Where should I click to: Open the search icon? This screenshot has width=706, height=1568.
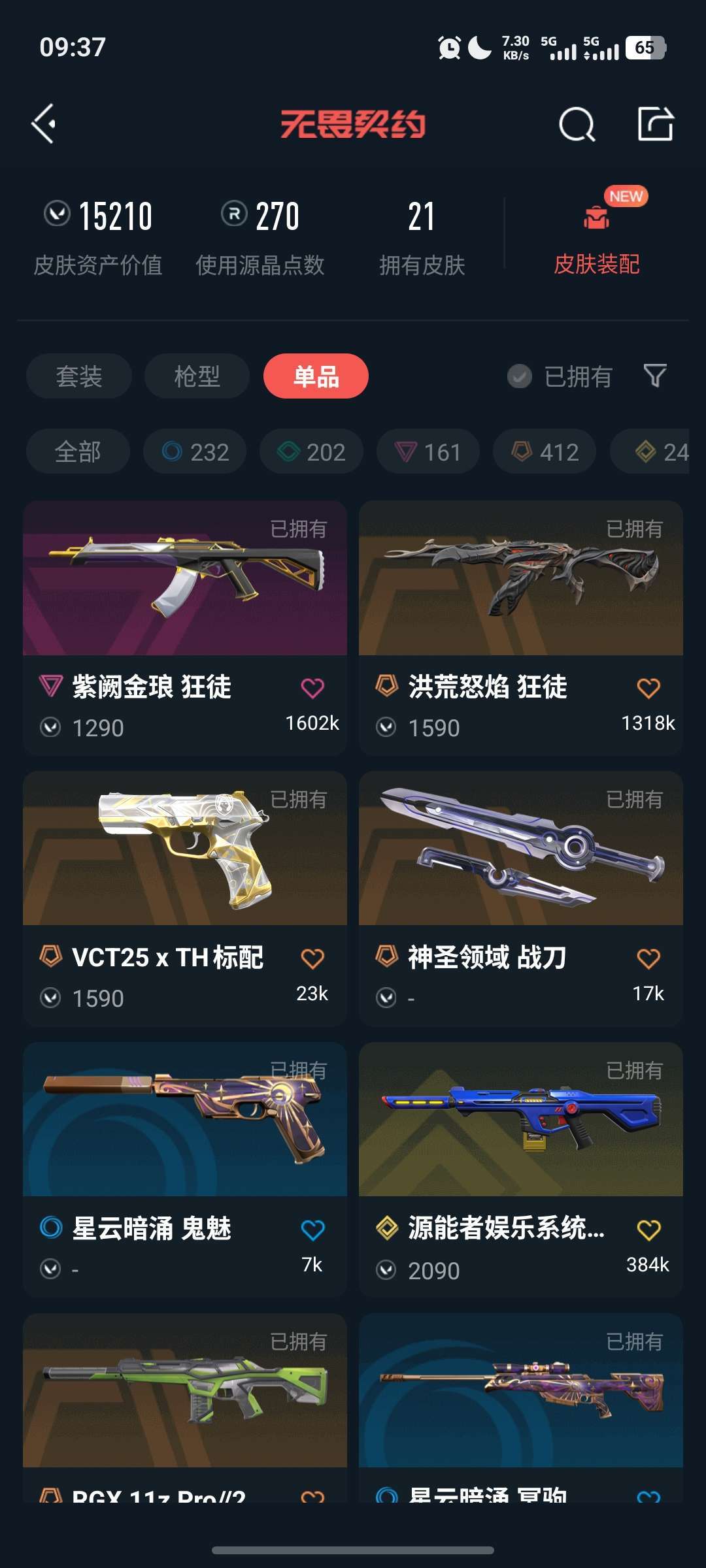577,123
